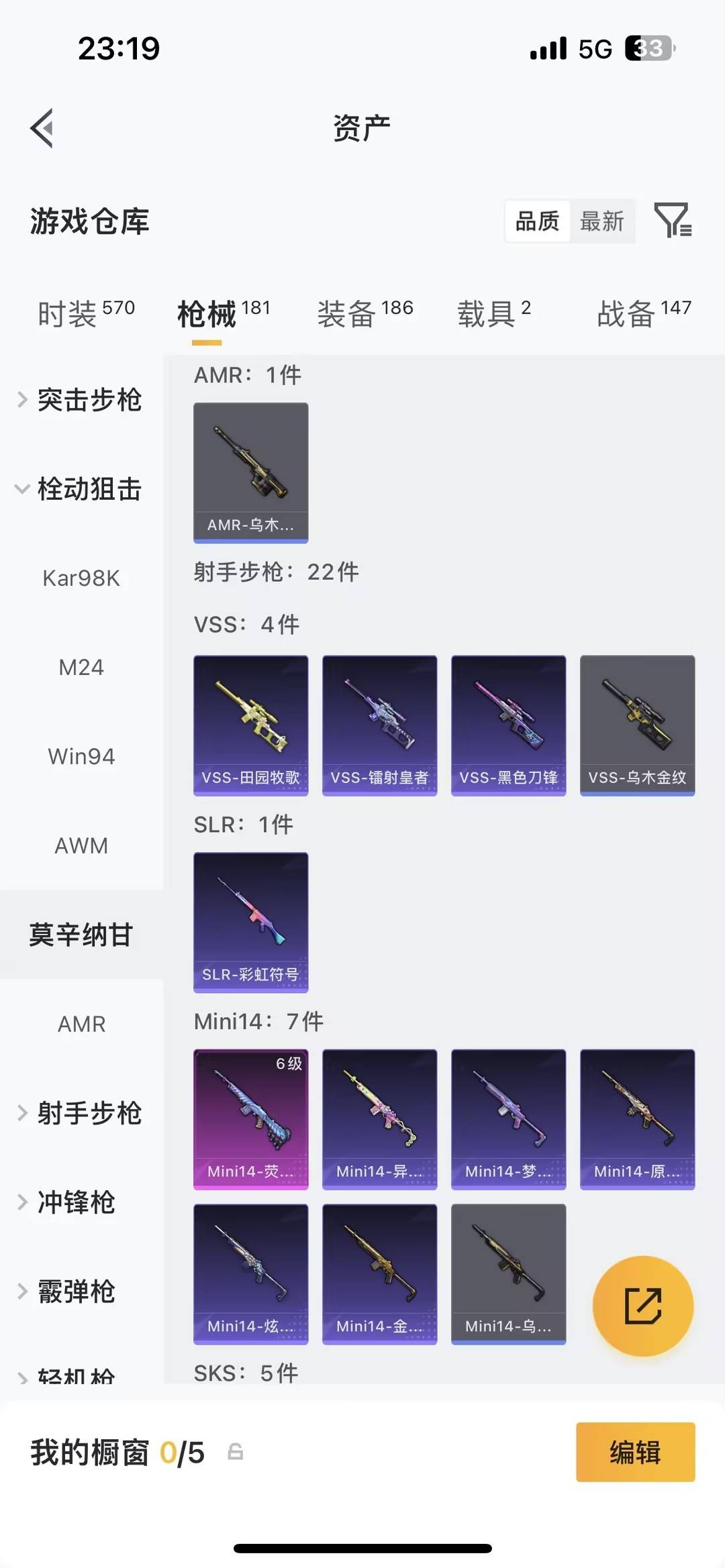Viewport: 725px width, 1568px height.
Task: Tap the back arrow at top left
Action: tap(42, 127)
